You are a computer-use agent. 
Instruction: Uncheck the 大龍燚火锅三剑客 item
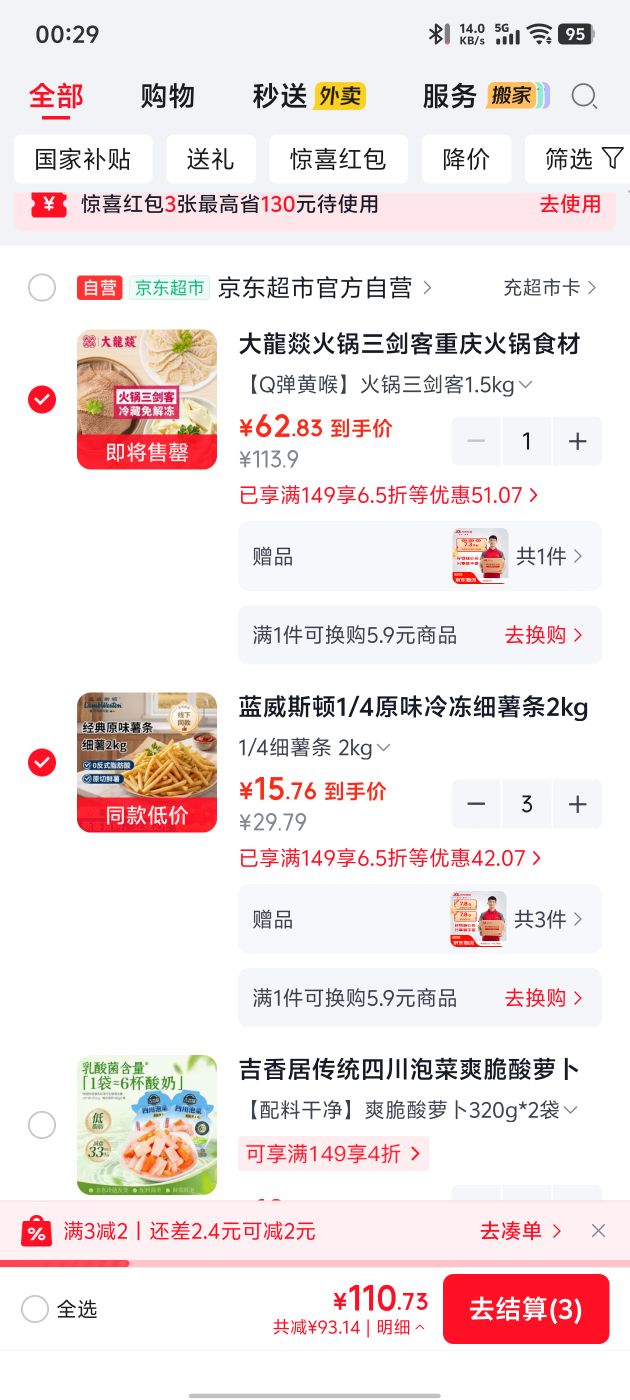42,400
